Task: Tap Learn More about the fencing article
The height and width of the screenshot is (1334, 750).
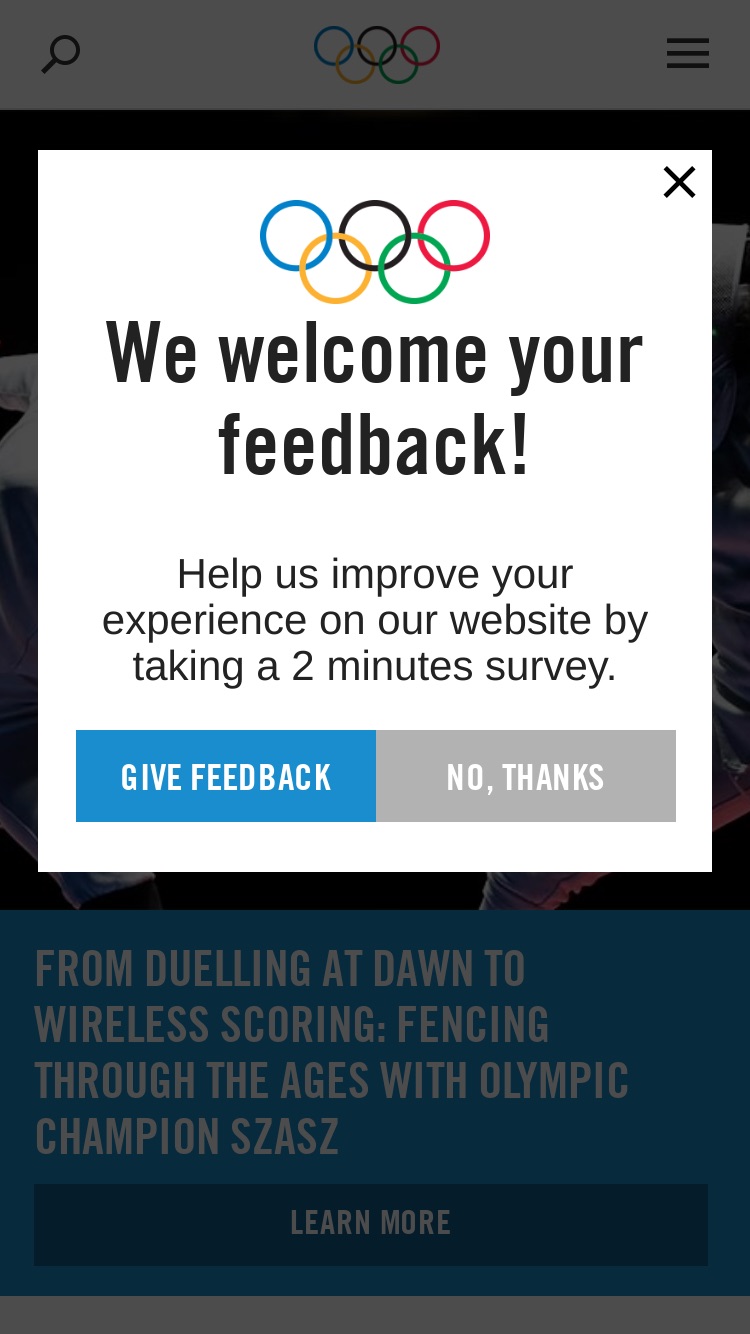Action: point(371,1224)
